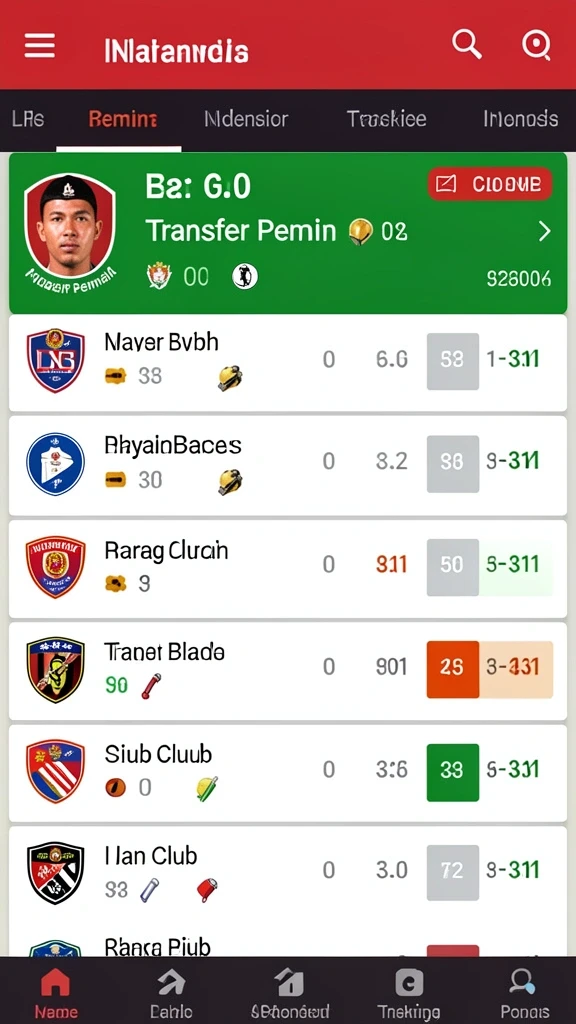The height and width of the screenshot is (1024, 576).
Task: Open the Inionods tab
Action: pyautogui.click(x=520, y=119)
